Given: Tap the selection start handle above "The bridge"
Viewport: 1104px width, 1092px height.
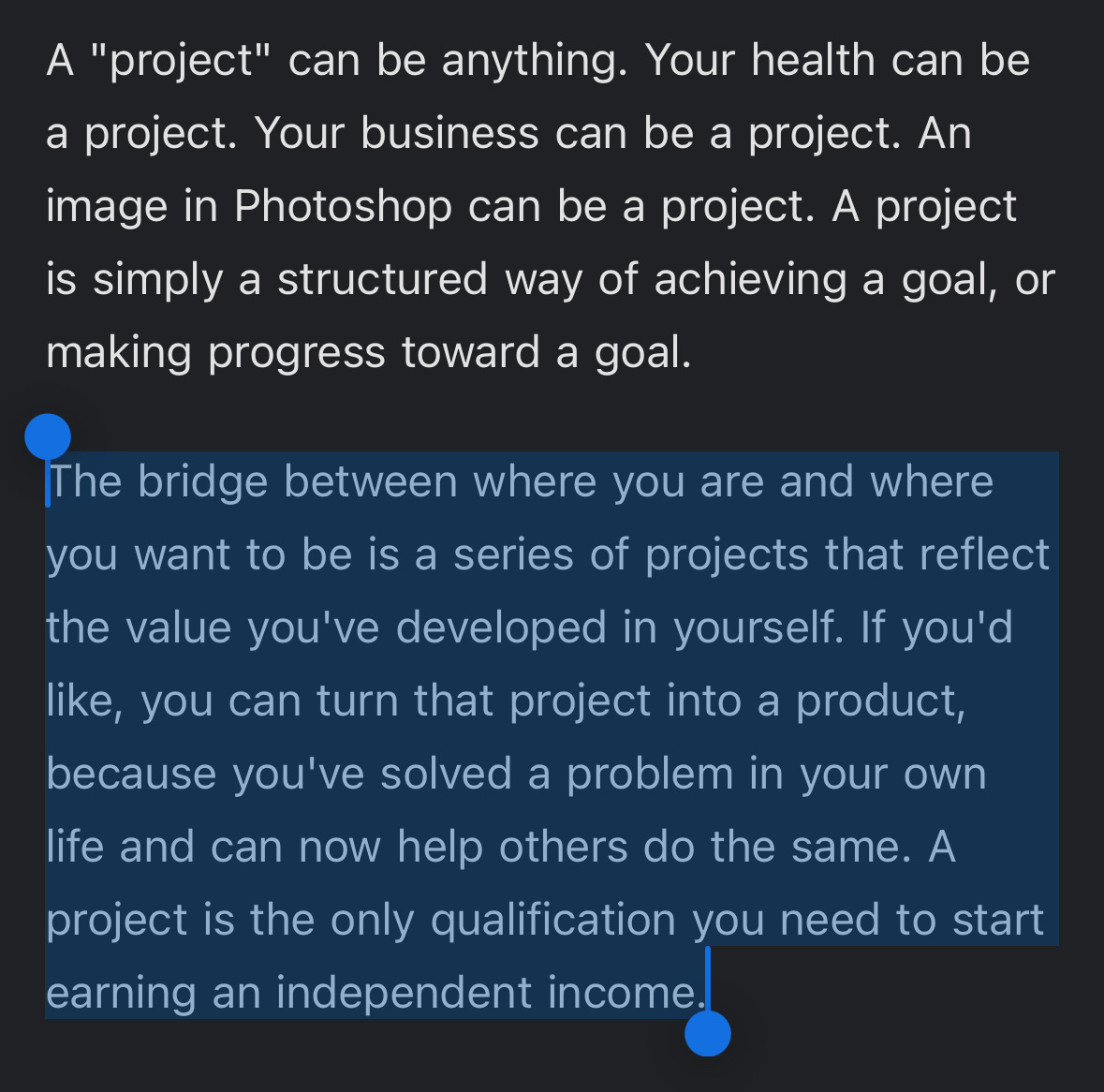Looking at the screenshot, I should click(x=47, y=437).
